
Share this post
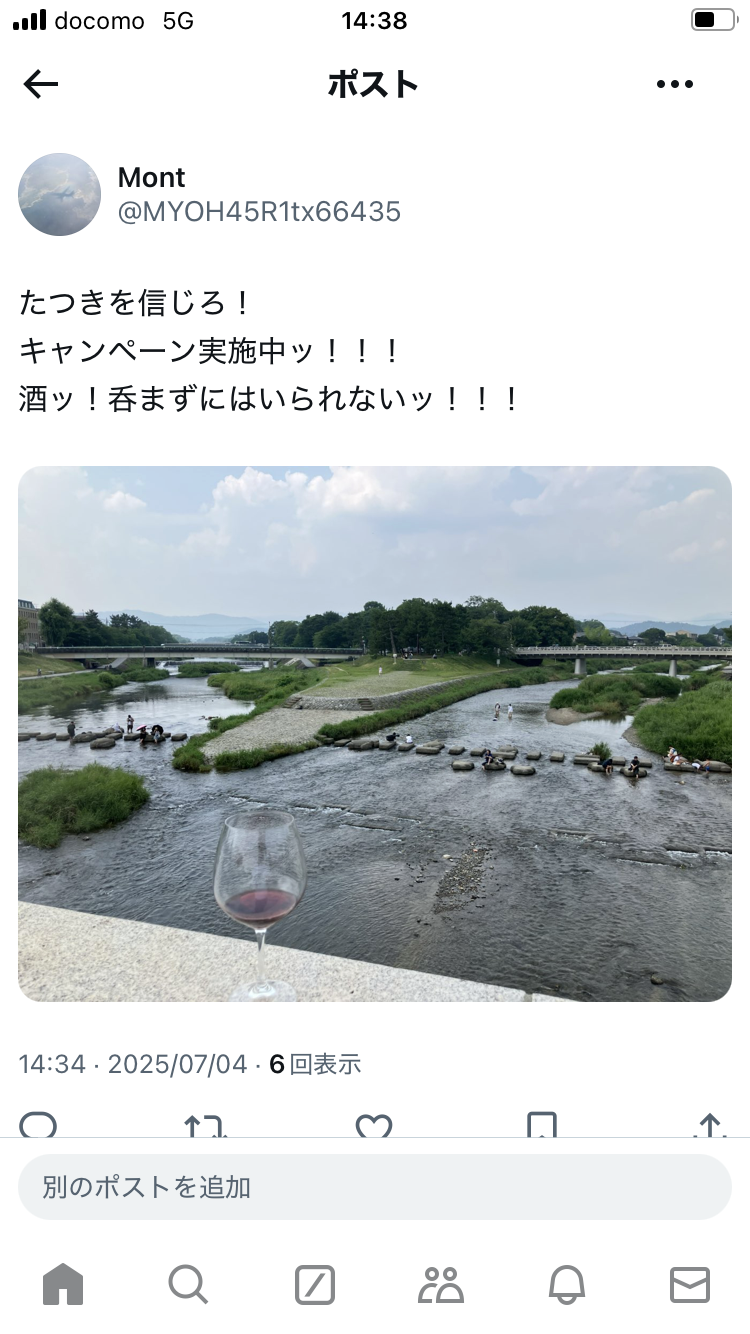point(710,1126)
